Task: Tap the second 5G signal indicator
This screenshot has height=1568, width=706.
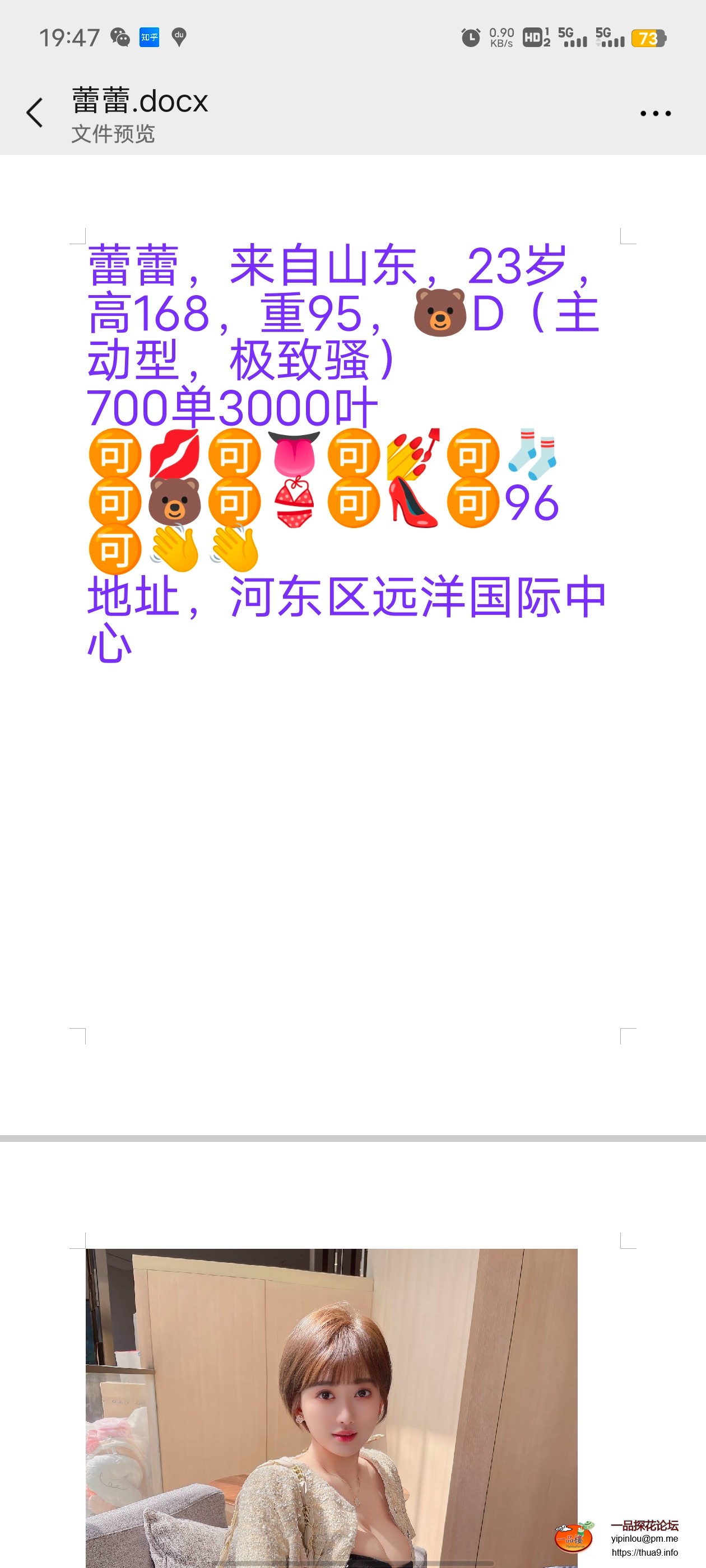Action: coord(609,38)
